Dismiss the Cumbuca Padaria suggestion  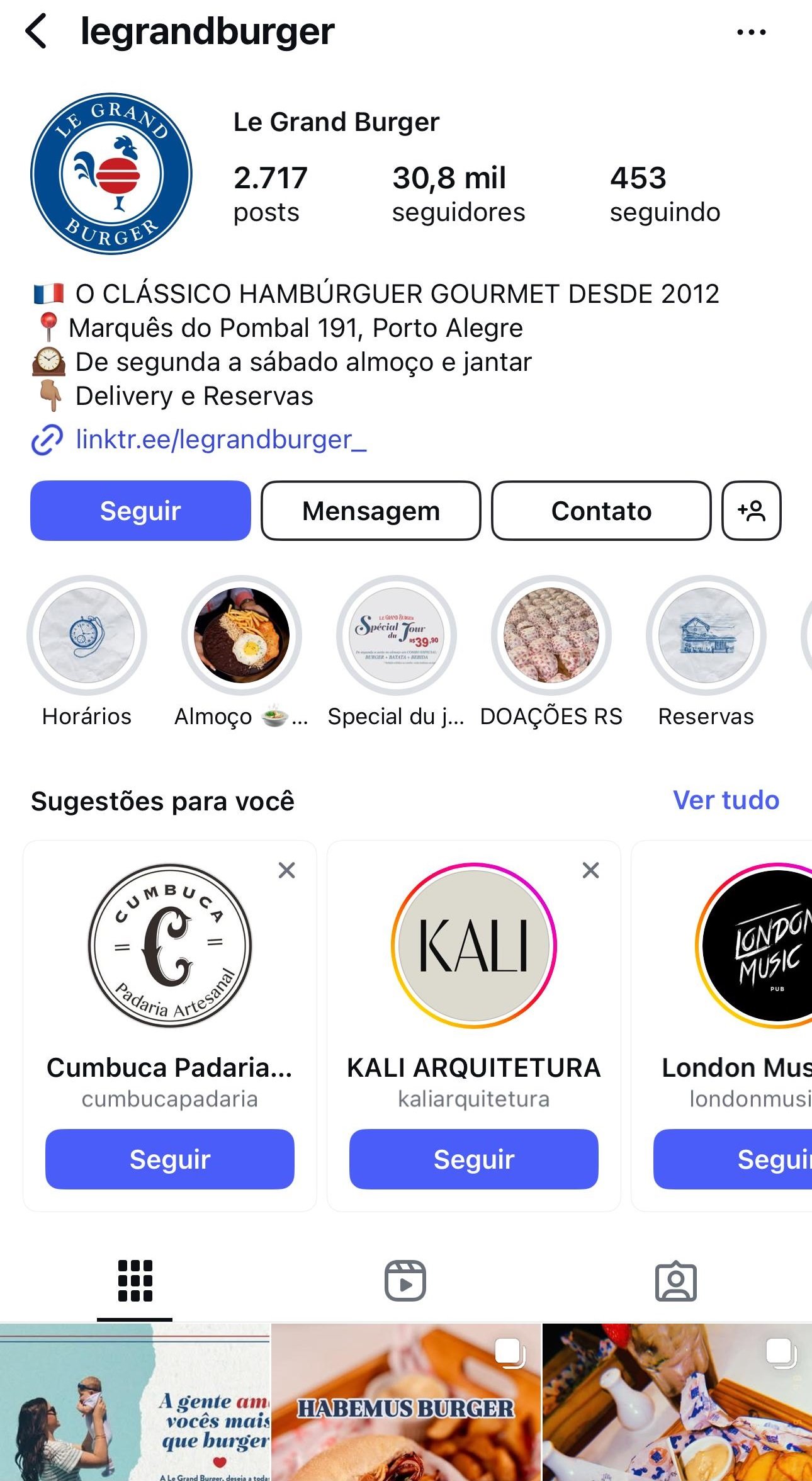point(286,870)
